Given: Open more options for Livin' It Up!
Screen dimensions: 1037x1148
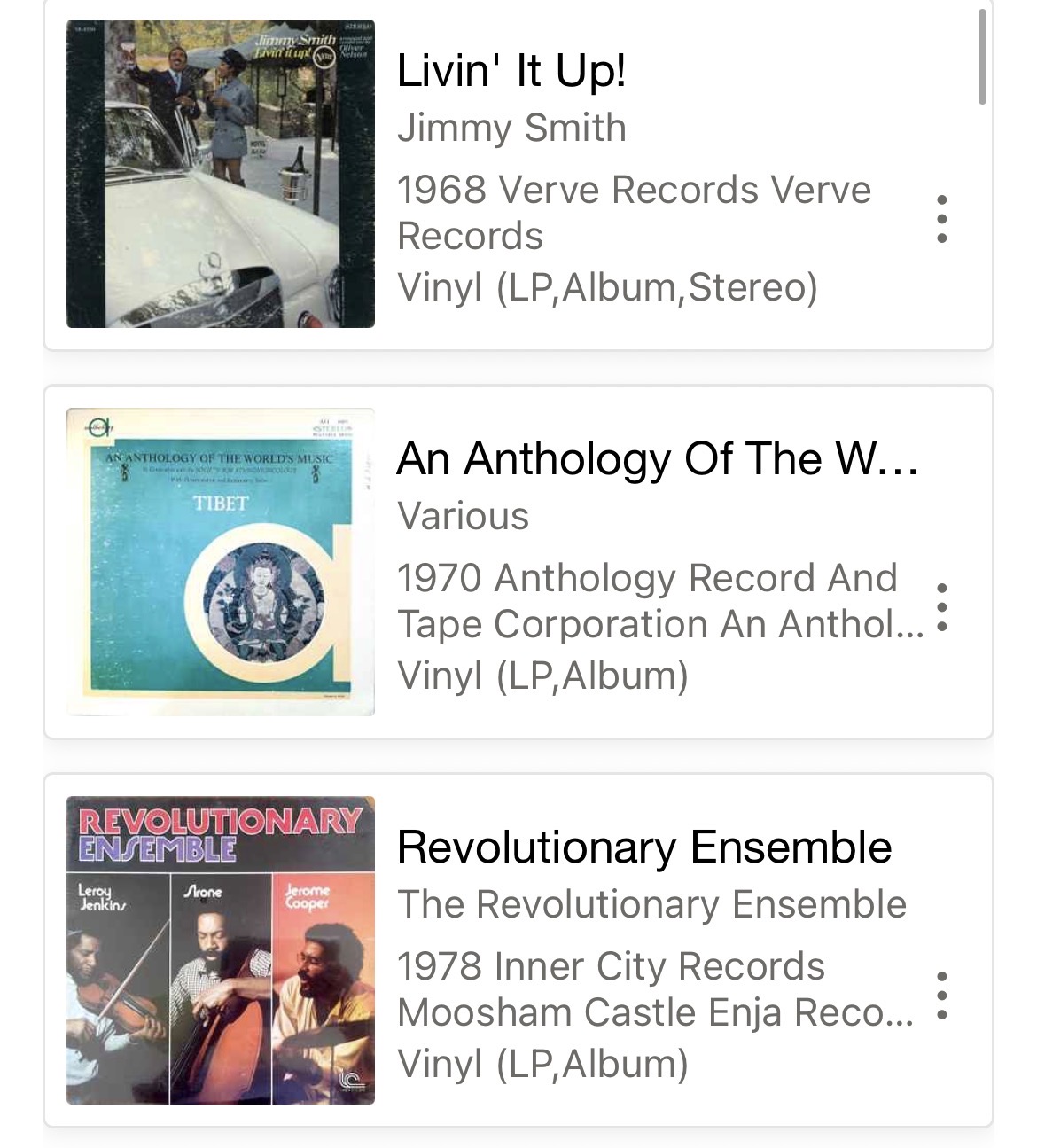Looking at the screenshot, I should [941, 219].
